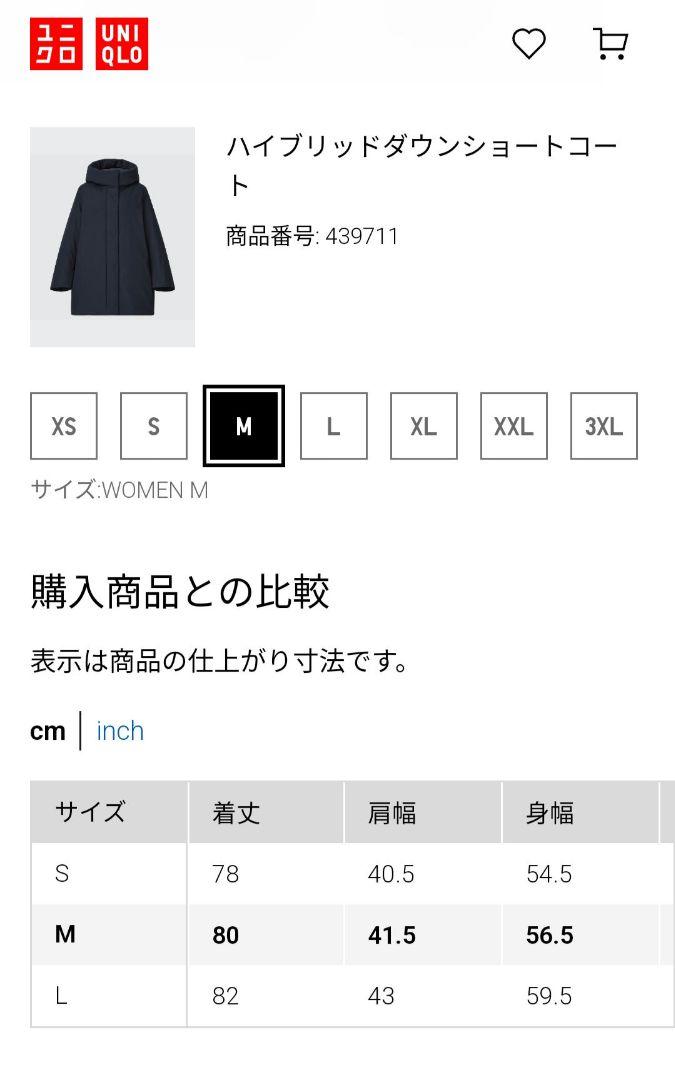Go to the UNIQLO home logo
This screenshot has height=1080, width=675.
[x=89, y=44]
